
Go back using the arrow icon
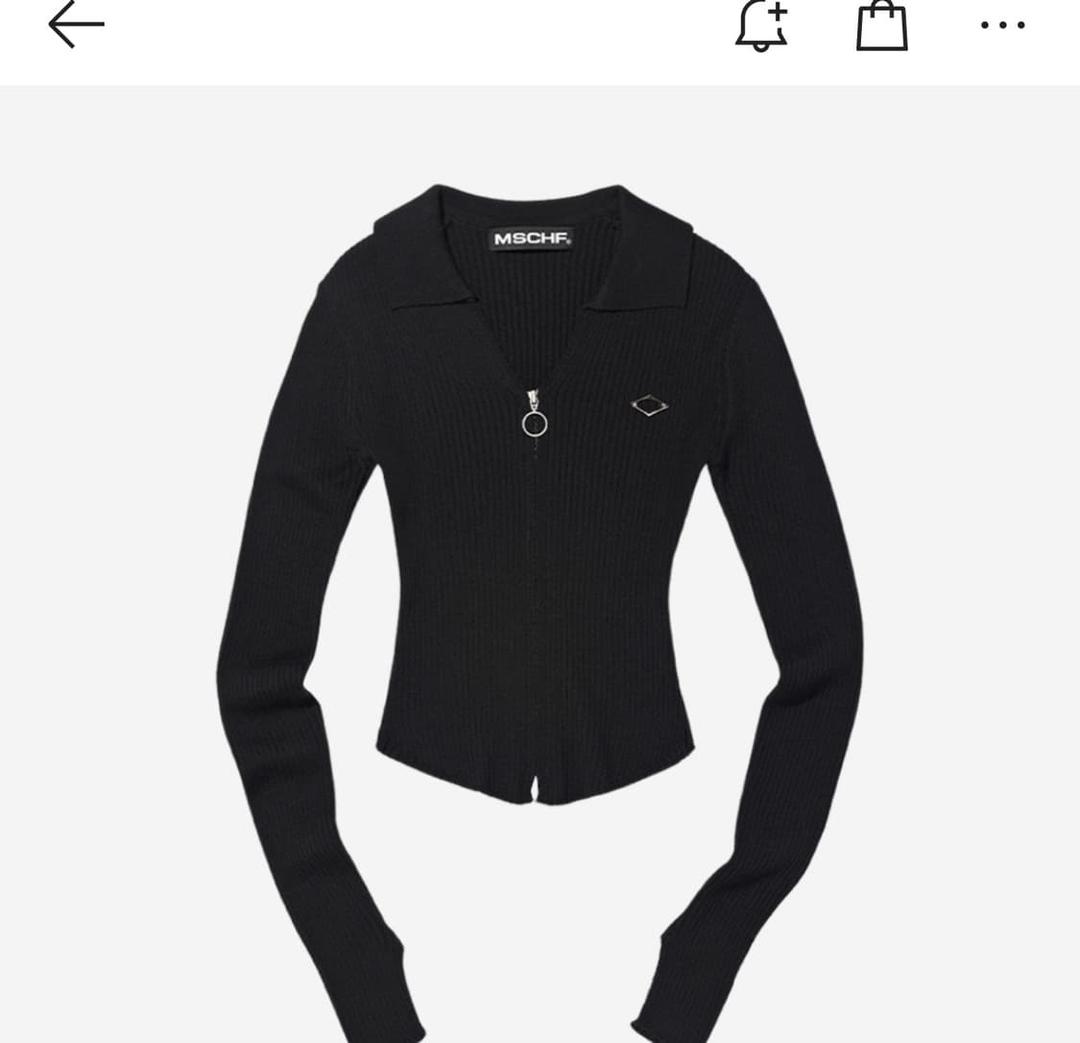(76, 25)
